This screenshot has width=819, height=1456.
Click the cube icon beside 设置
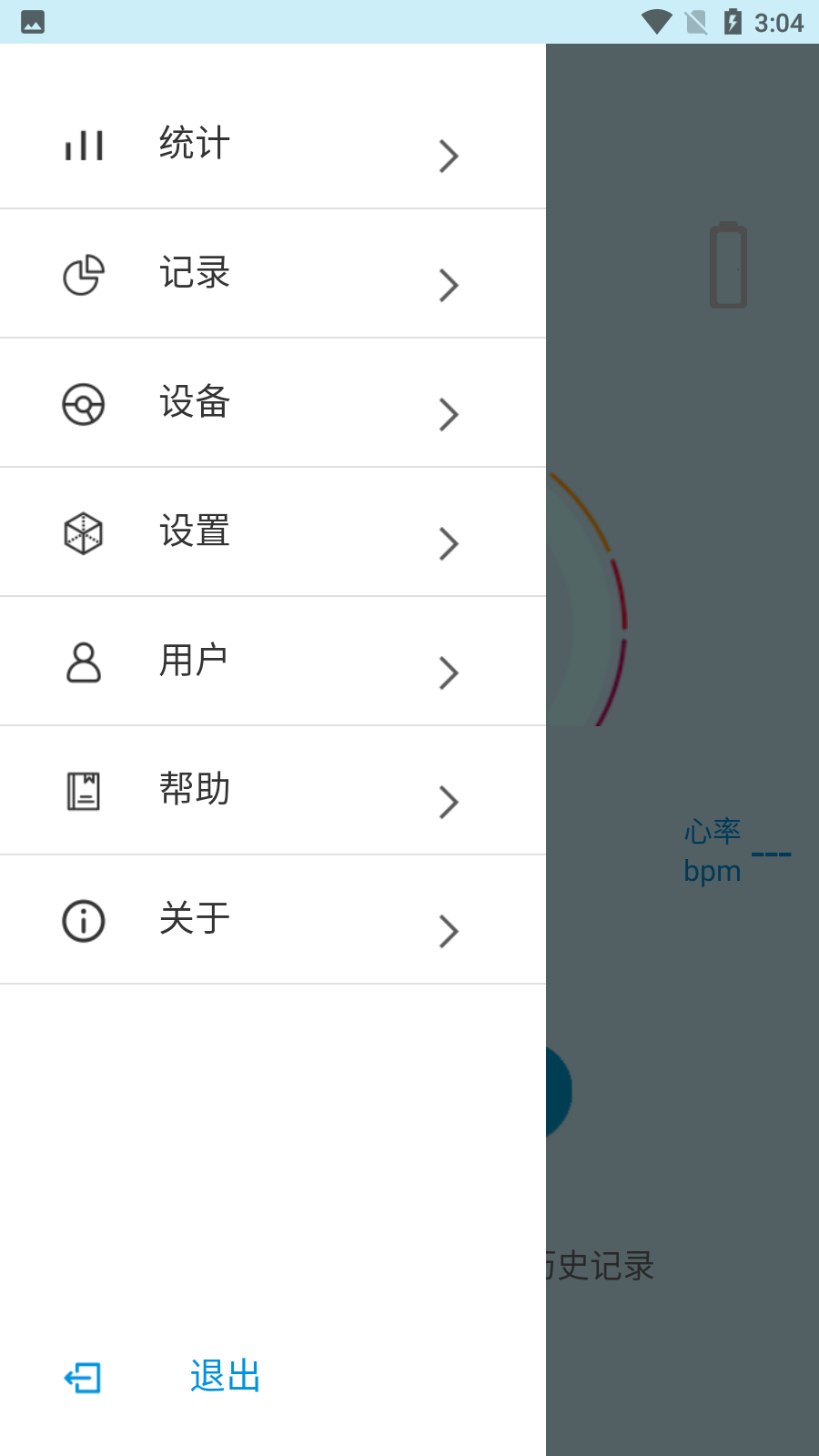[83, 532]
